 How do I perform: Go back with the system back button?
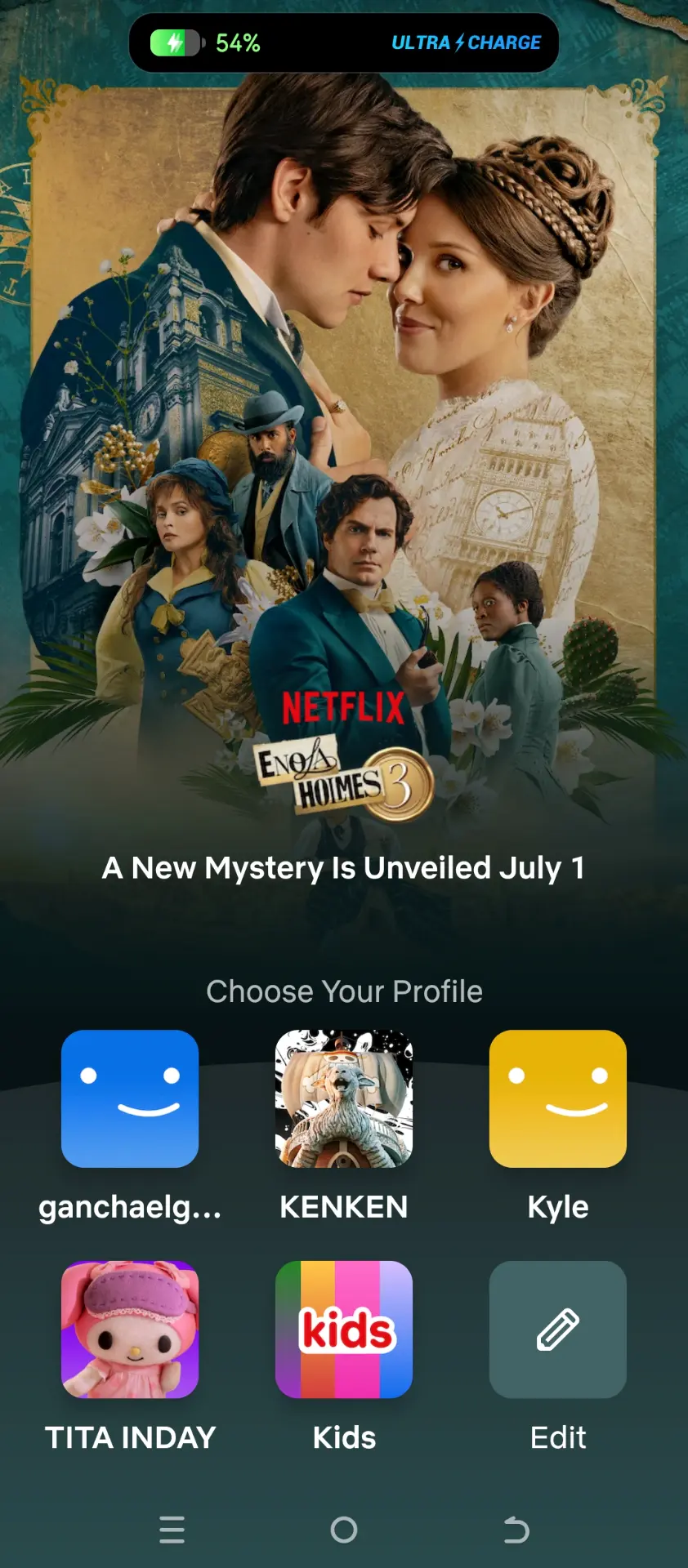516,1530
